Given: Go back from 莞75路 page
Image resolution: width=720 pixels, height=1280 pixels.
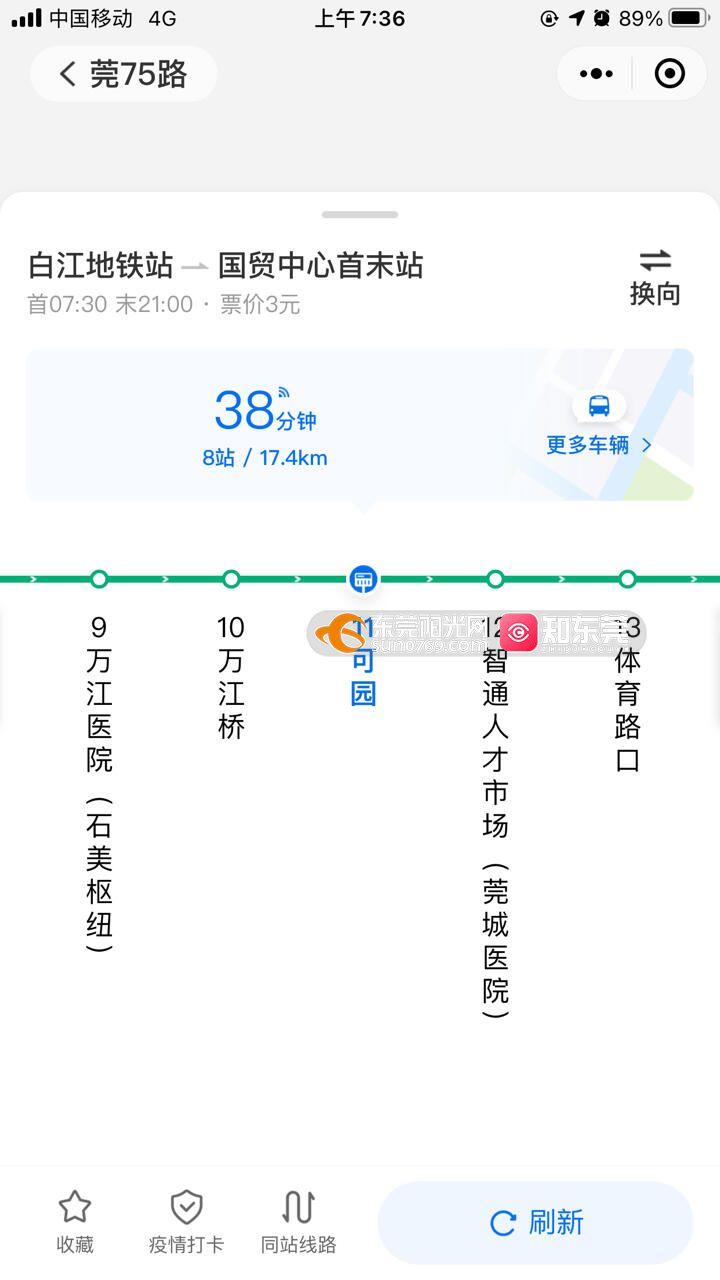Looking at the screenshot, I should [68, 74].
